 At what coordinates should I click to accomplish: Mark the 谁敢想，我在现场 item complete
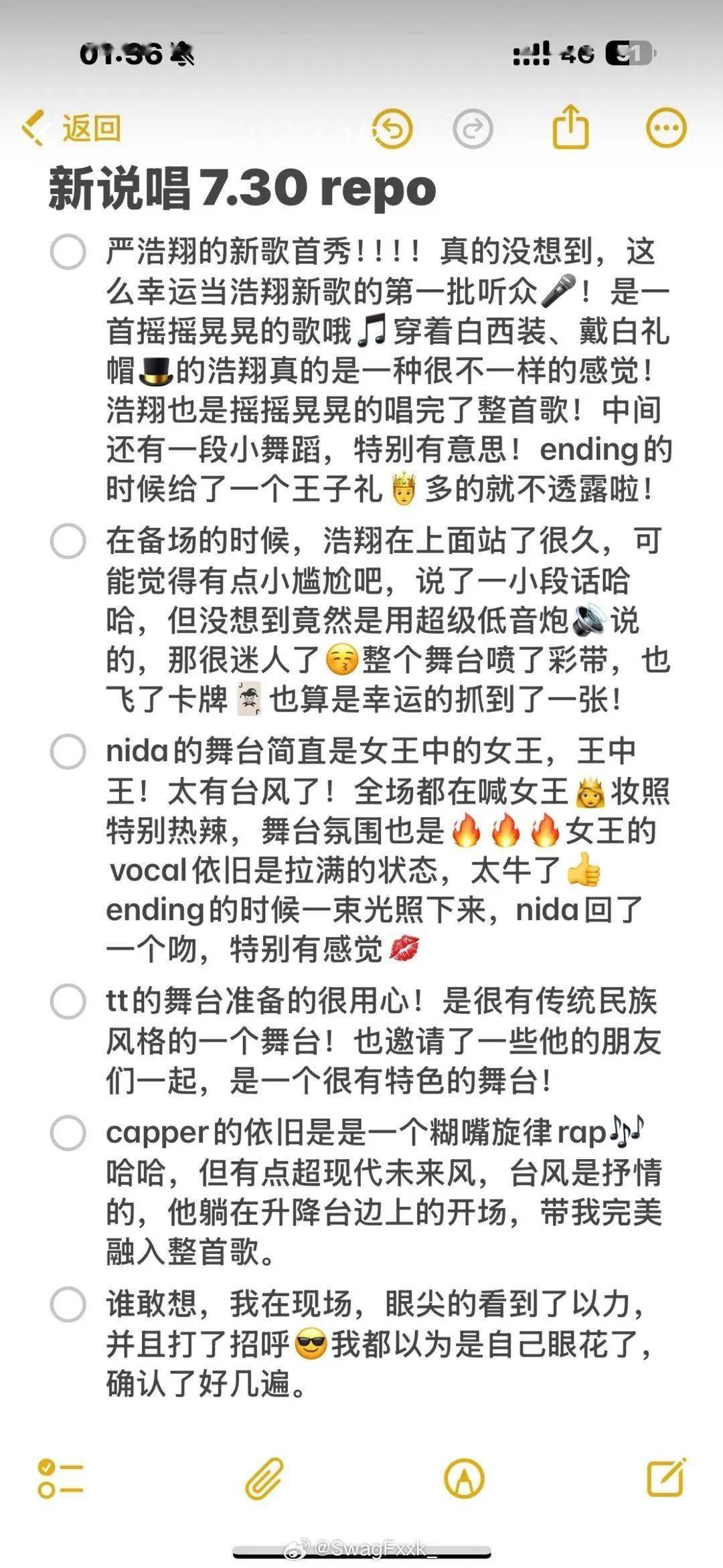[x=68, y=1304]
